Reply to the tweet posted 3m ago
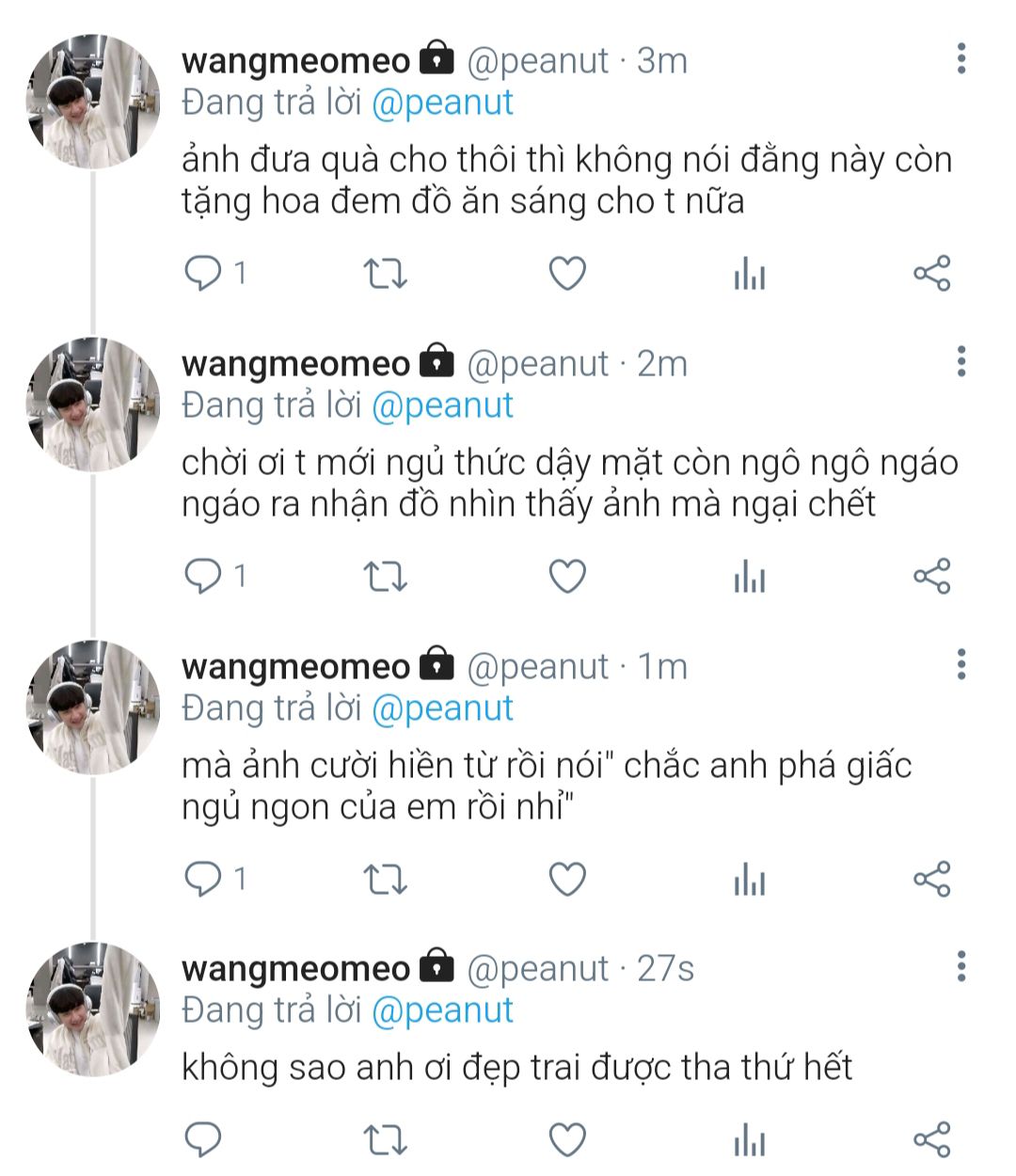Viewport: 1016px width, 1176px height. (202, 274)
